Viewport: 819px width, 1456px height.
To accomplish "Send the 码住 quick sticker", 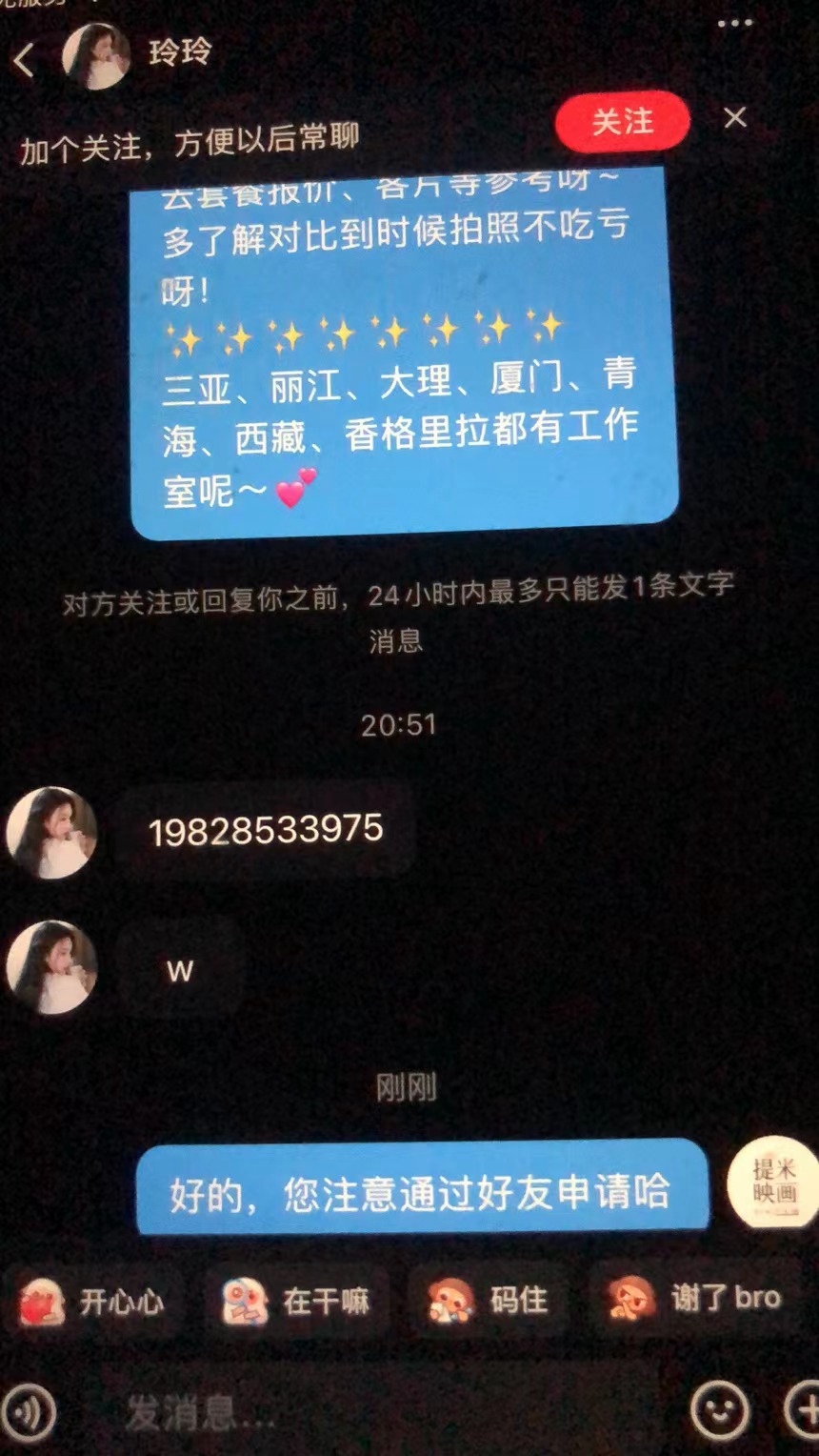I will coord(488,1301).
